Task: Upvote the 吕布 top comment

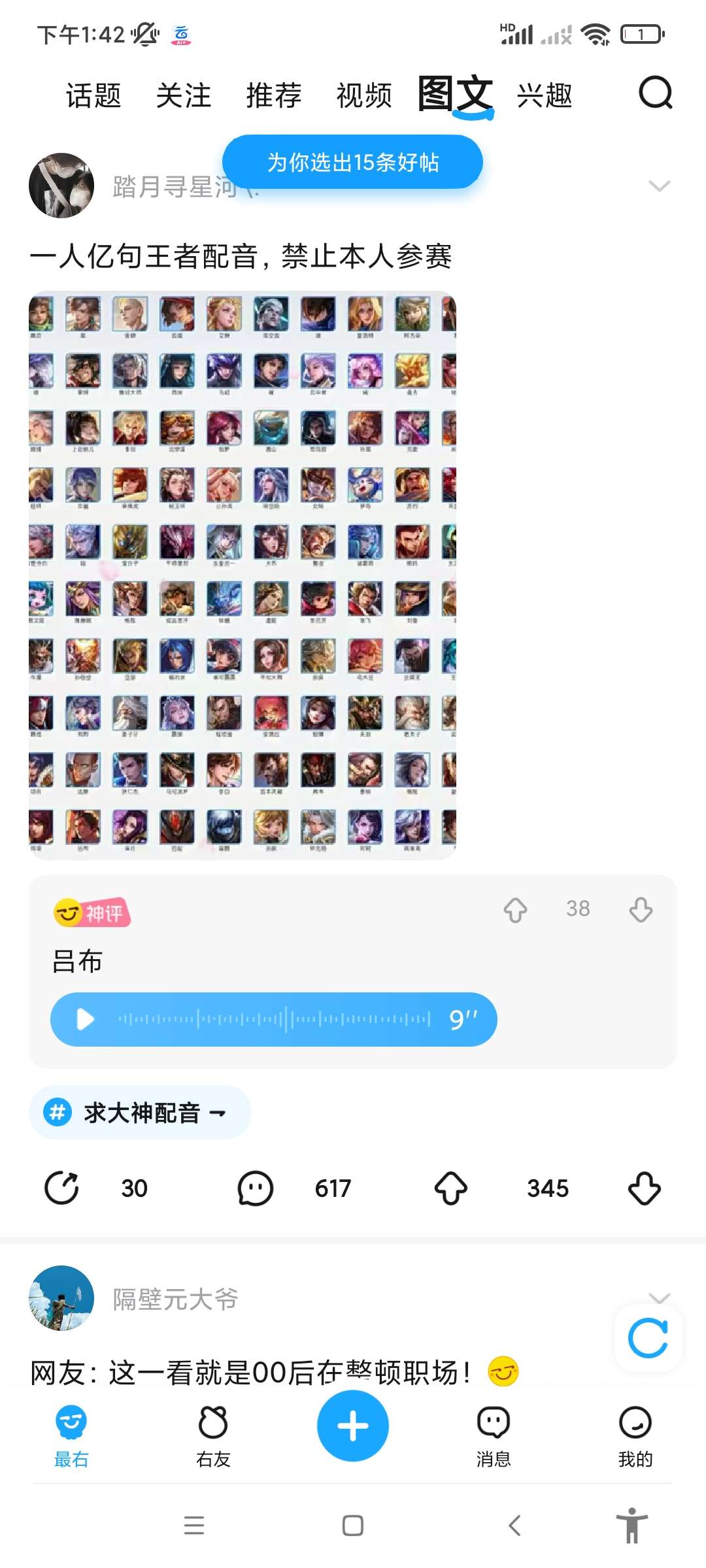Action: pos(515,909)
